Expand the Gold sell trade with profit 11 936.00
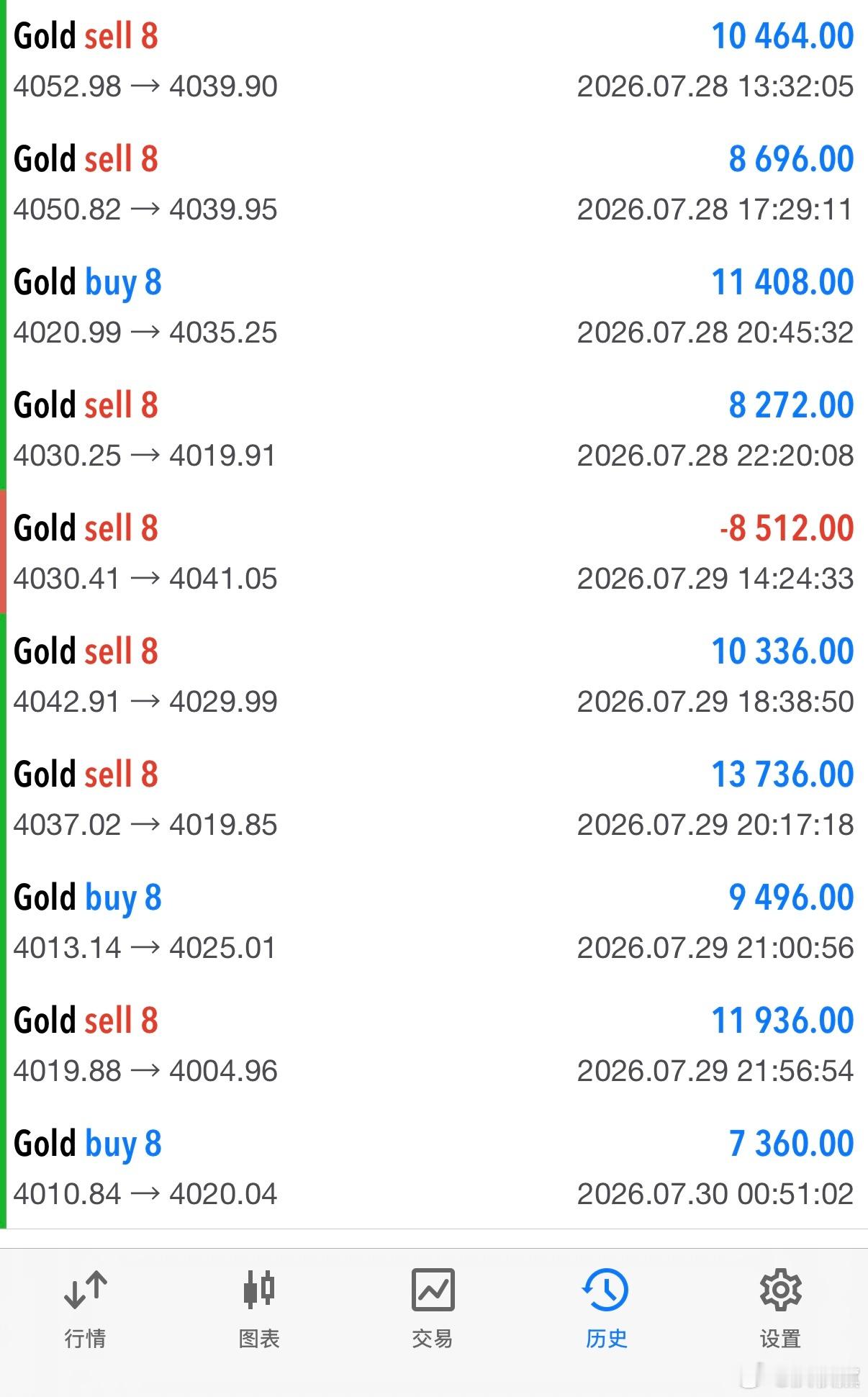Screen dimensions: 868x1397 tap(434, 1045)
